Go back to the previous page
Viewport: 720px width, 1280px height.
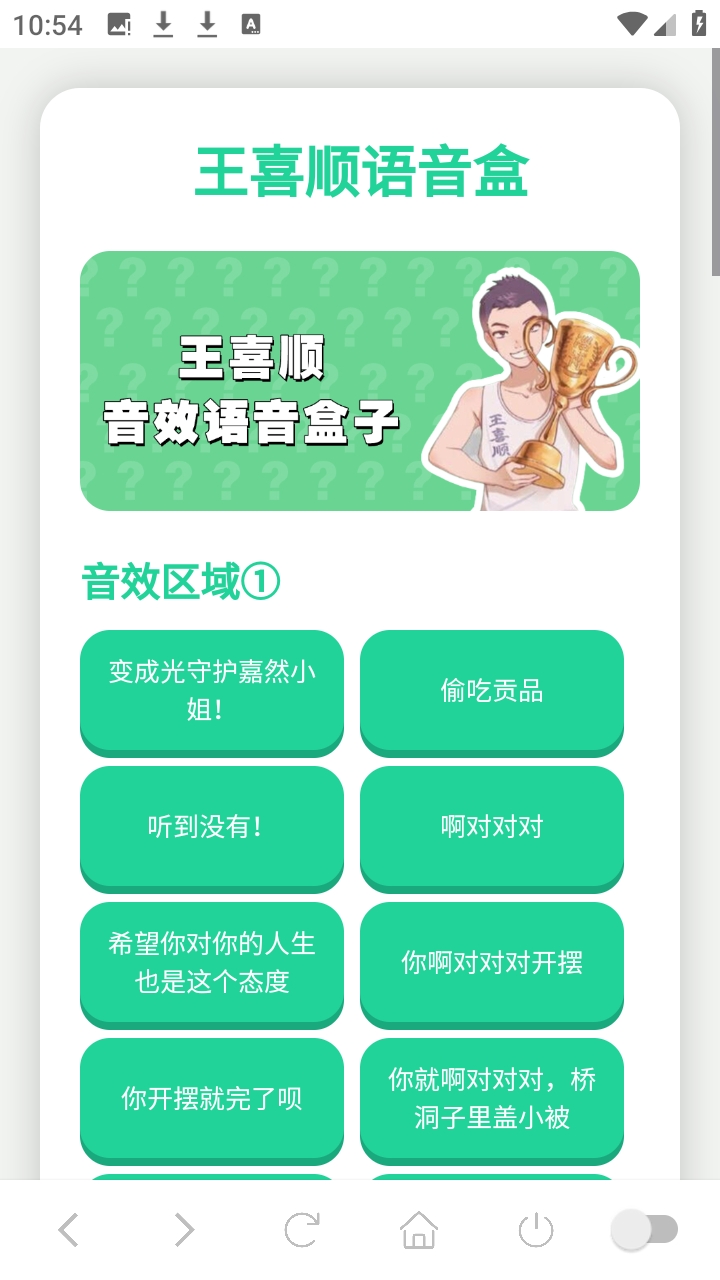[68, 1229]
